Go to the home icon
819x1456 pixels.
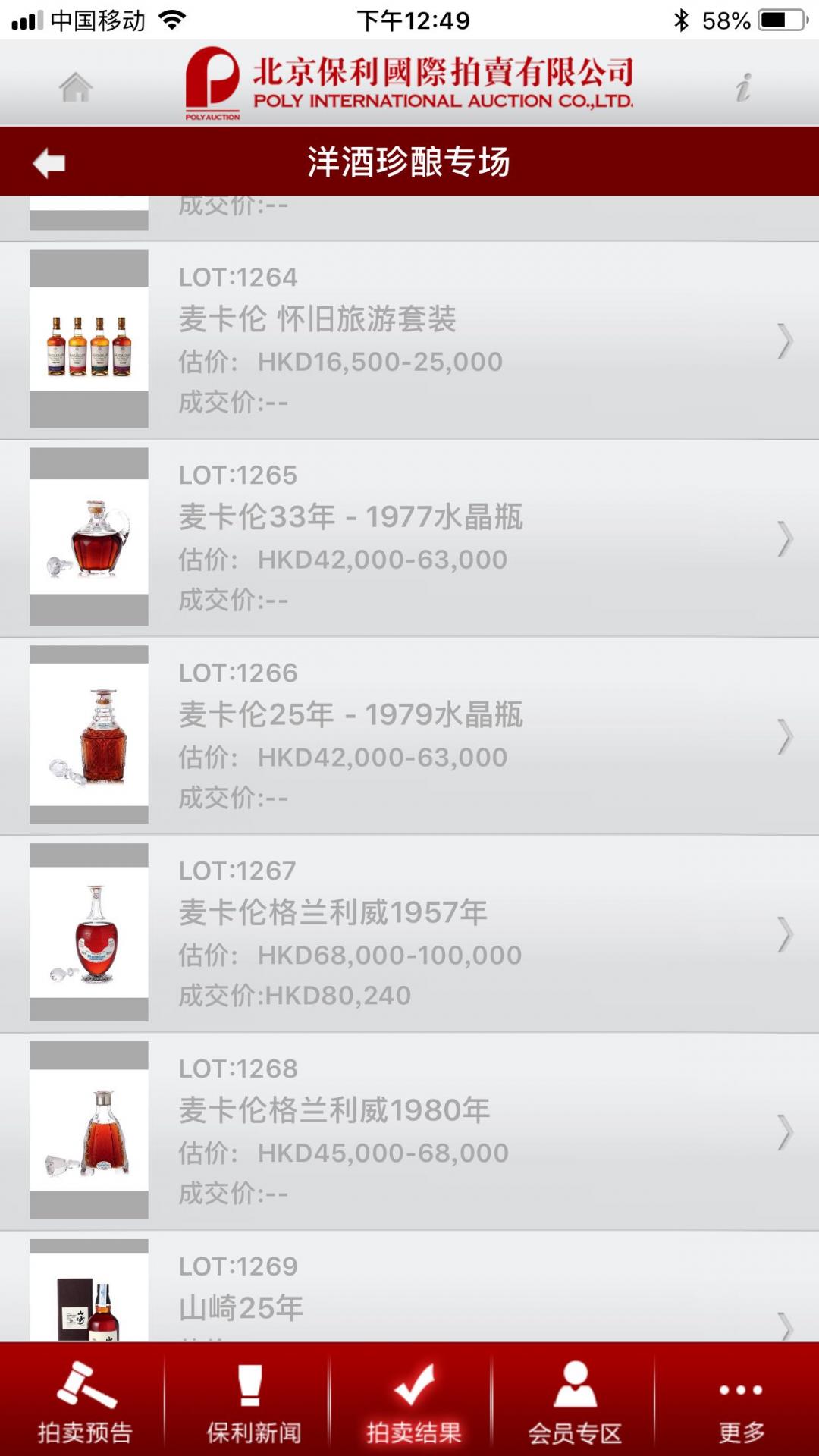(76, 86)
